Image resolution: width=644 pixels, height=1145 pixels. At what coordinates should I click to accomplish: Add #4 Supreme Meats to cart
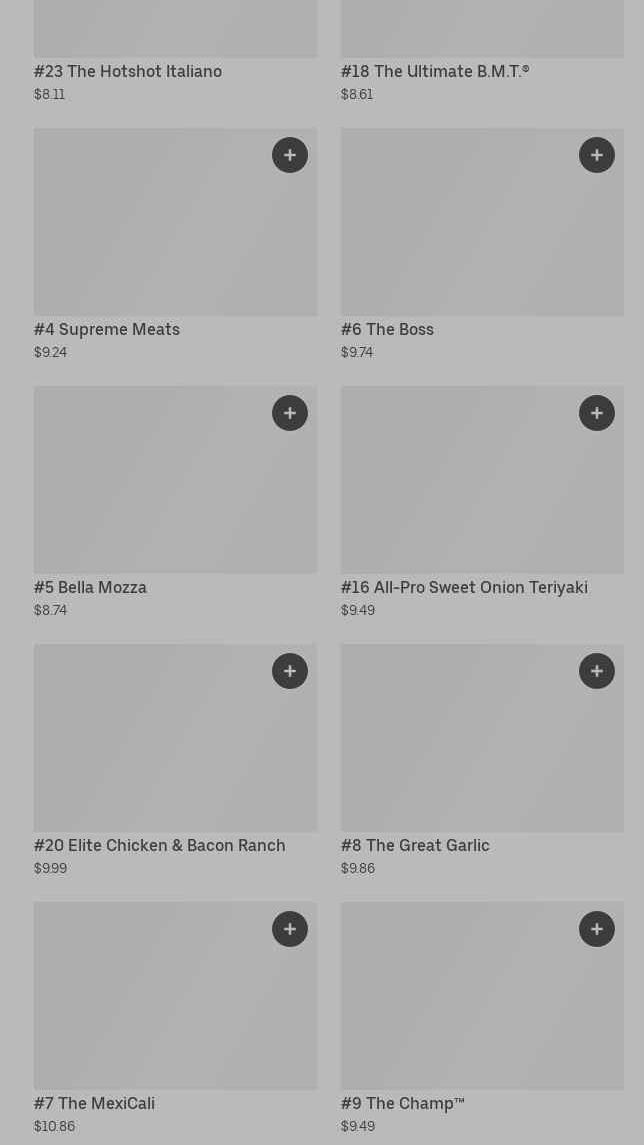(x=290, y=155)
